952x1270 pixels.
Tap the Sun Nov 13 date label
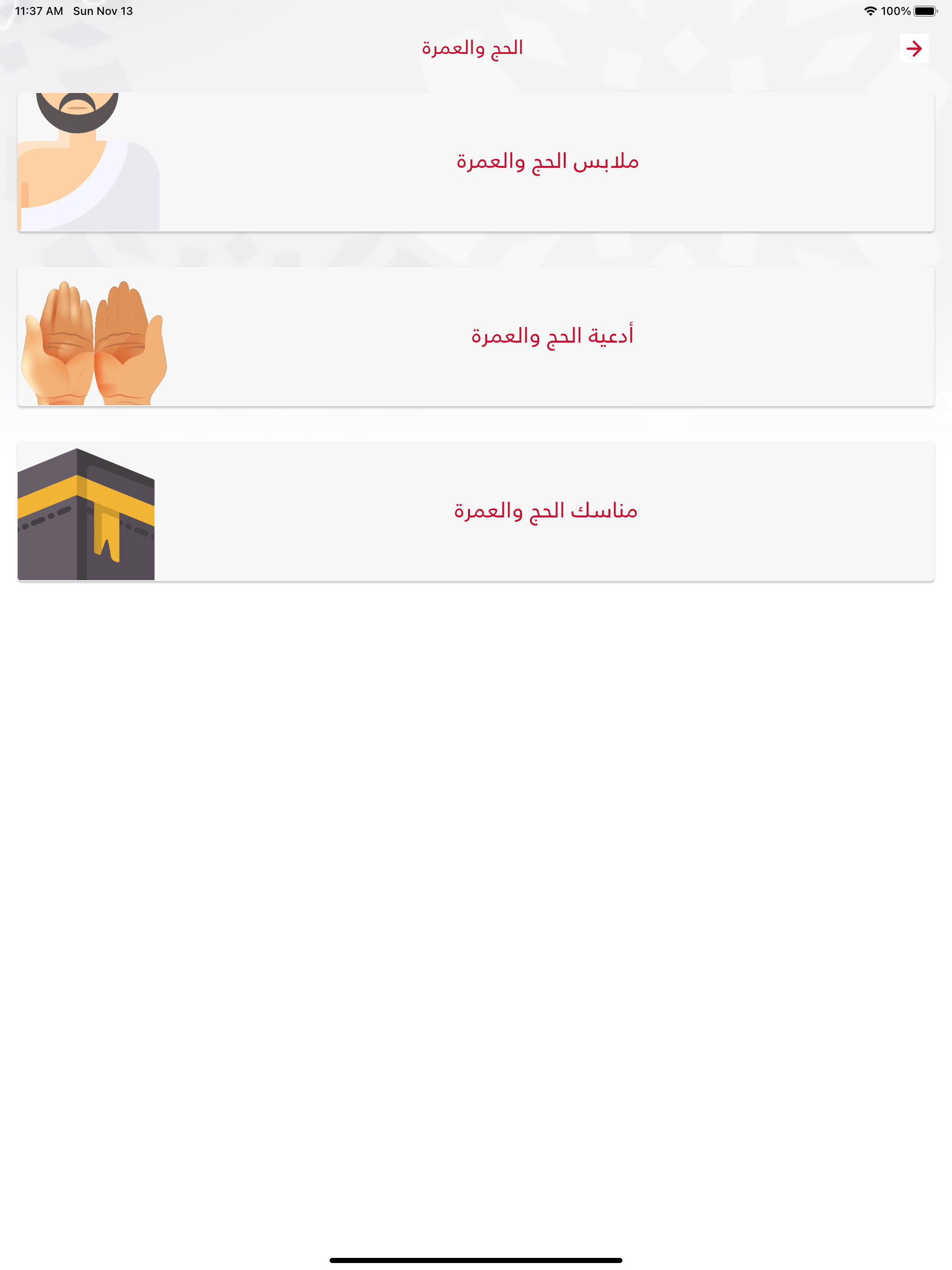(102, 10)
